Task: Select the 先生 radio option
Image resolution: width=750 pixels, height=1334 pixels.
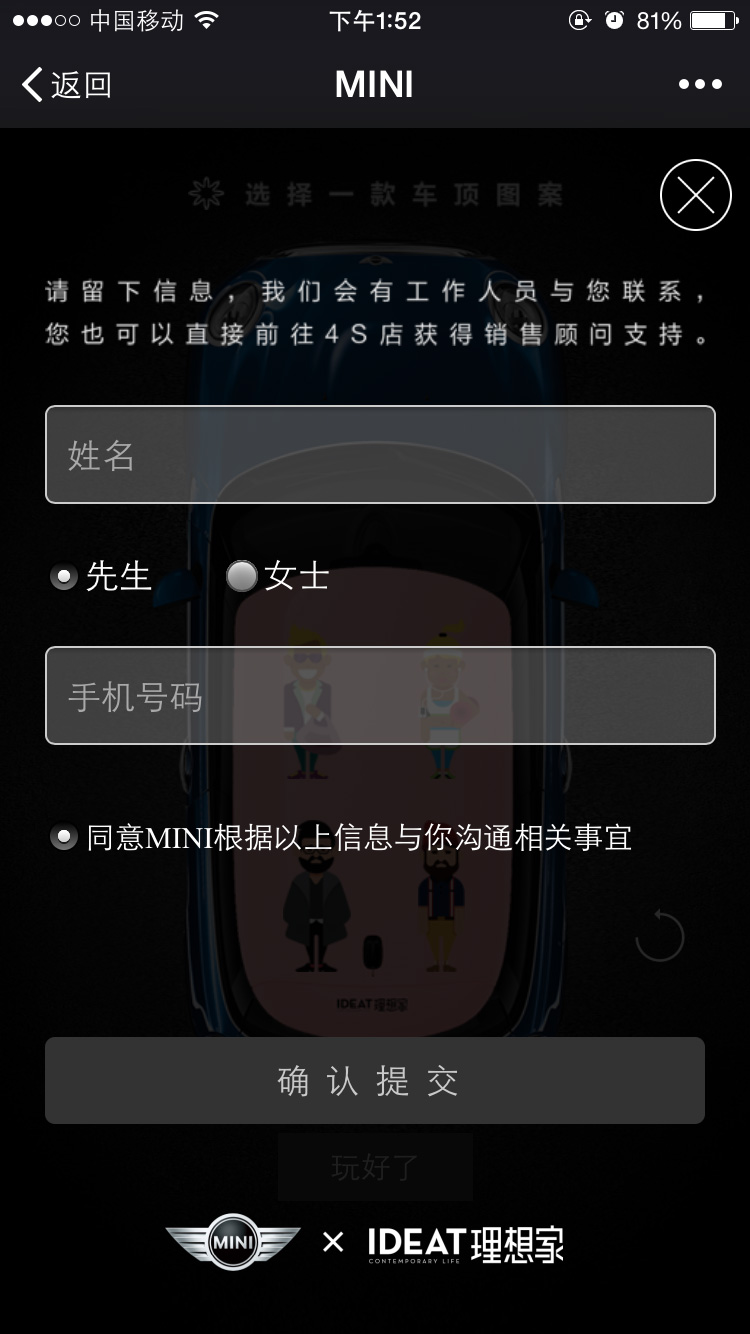Action: pyautogui.click(x=64, y=577)
